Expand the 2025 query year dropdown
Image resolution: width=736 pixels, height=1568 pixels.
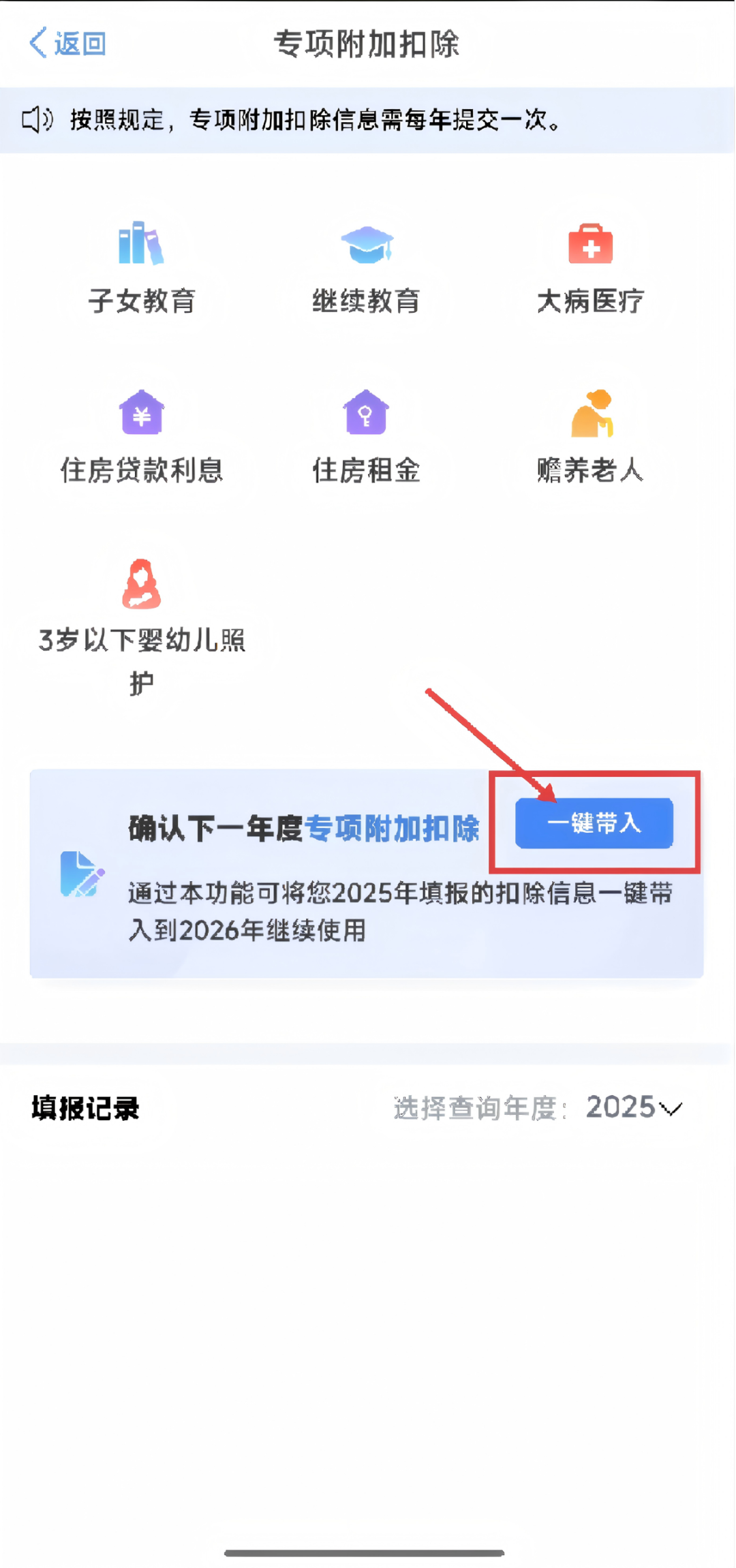click(634, 1107)
